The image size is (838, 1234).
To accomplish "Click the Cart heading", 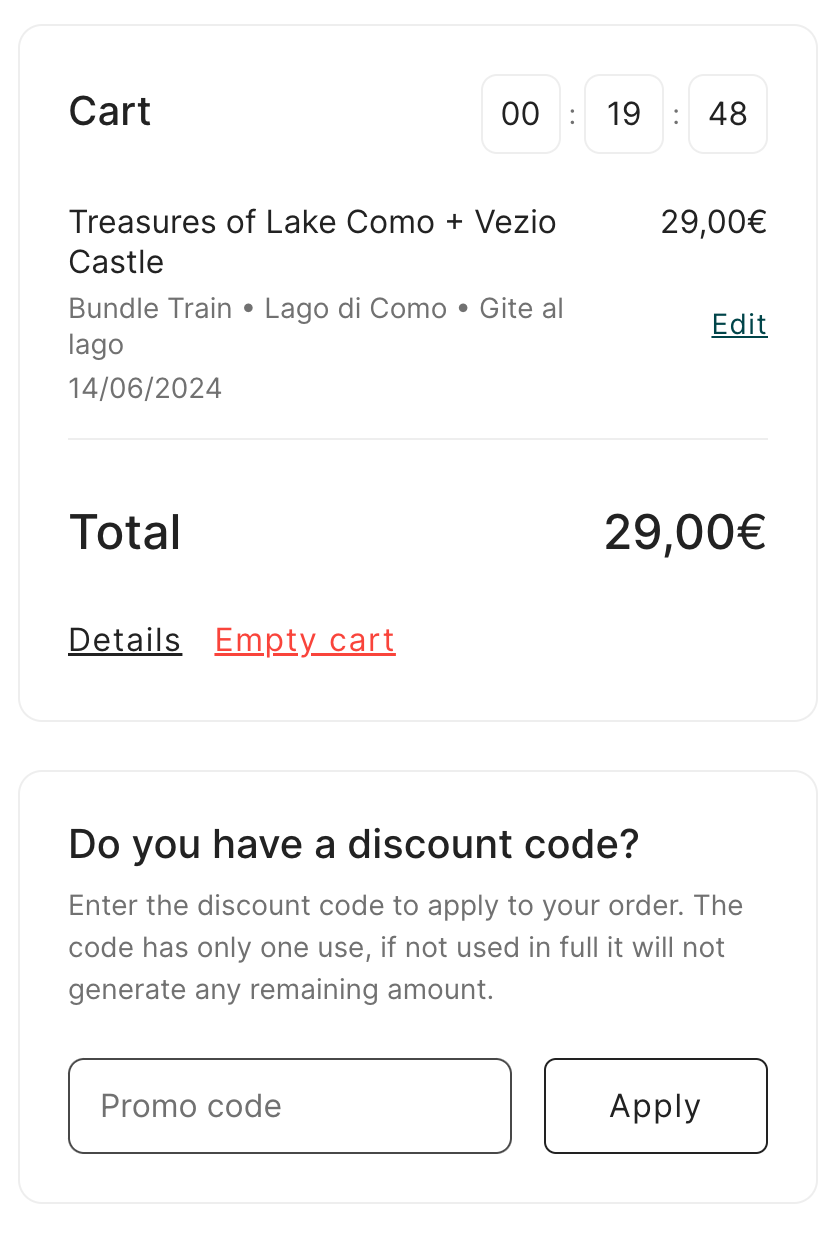I will (109, 112).
